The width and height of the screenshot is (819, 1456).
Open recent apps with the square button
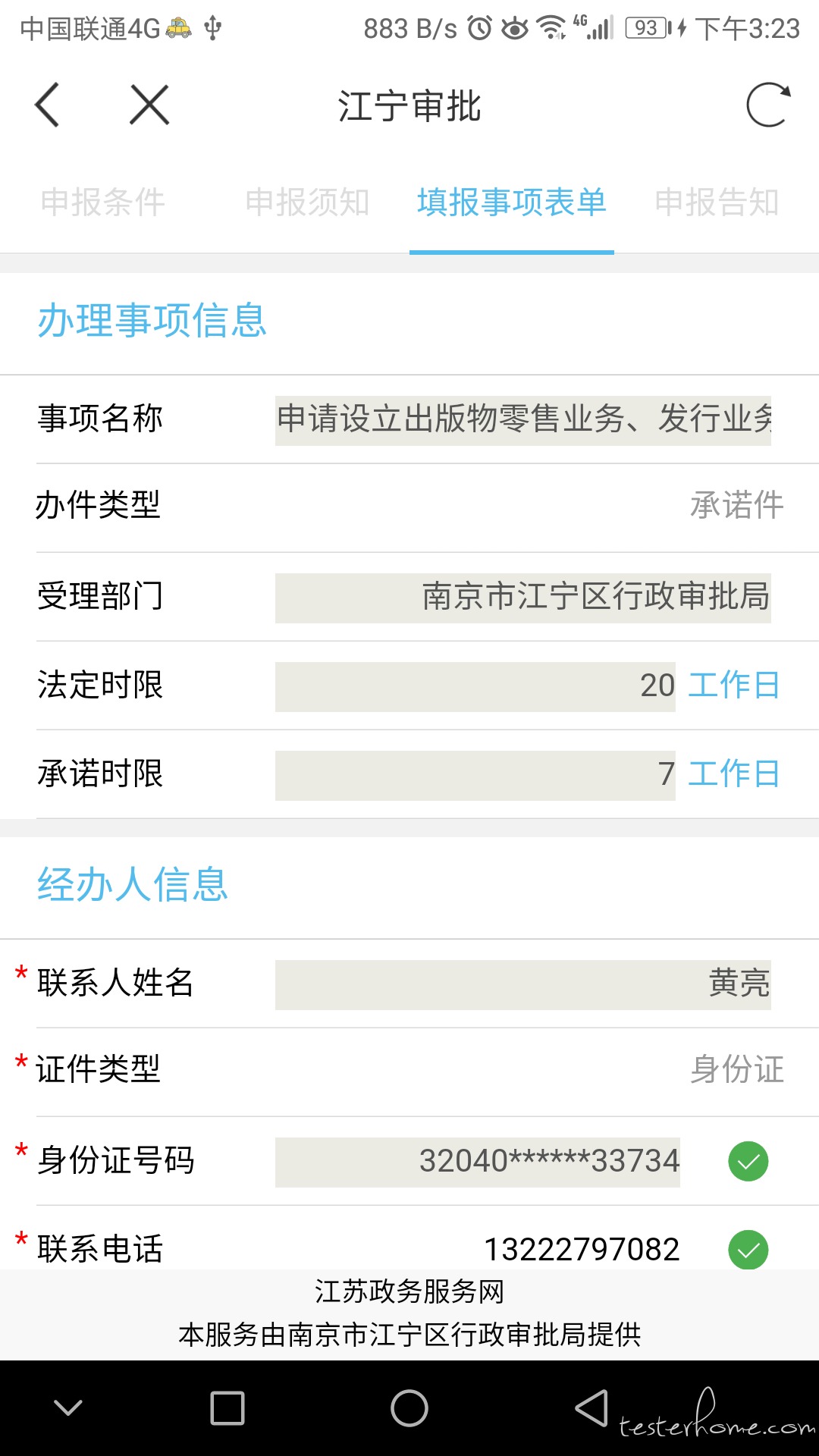pos(227,1408)
